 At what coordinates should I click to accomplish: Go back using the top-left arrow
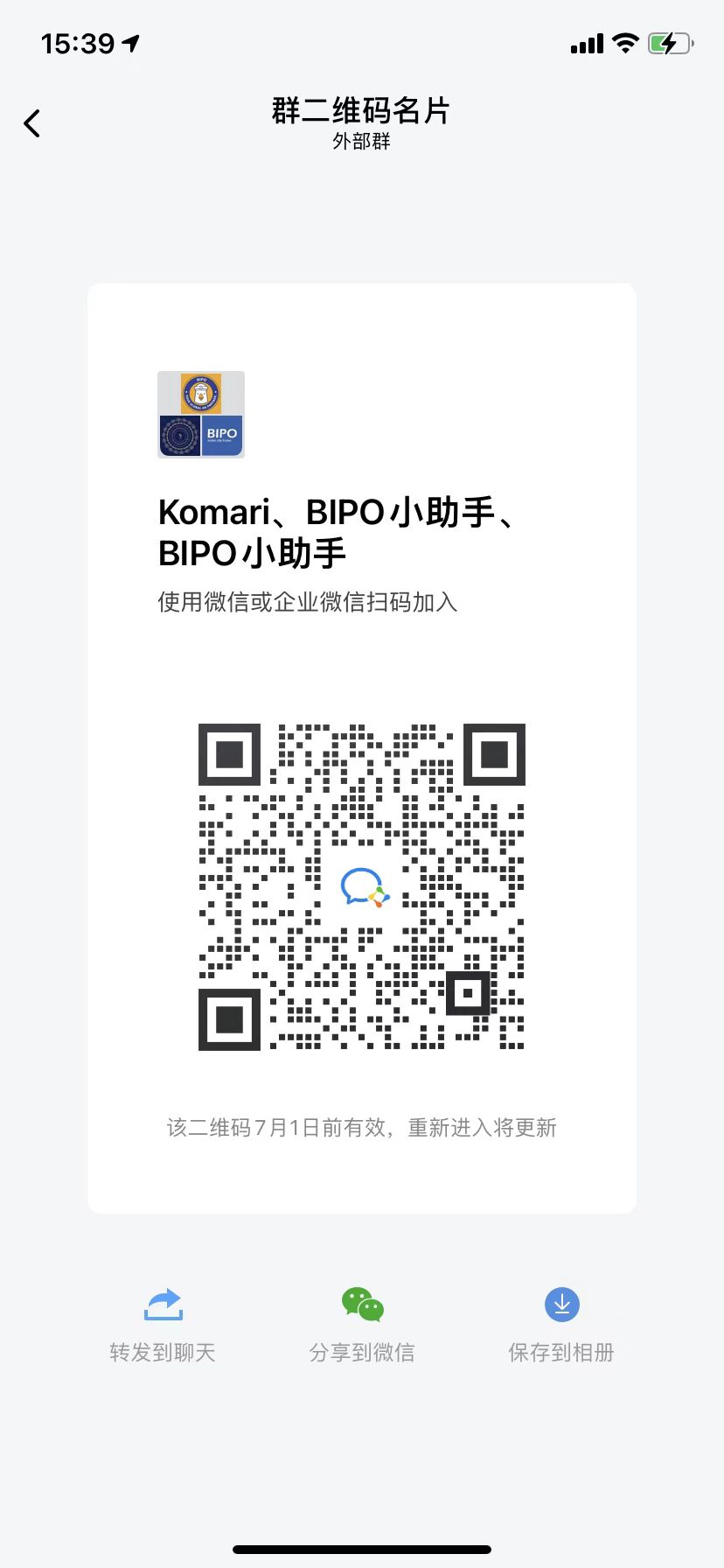(x=32, y=123)
